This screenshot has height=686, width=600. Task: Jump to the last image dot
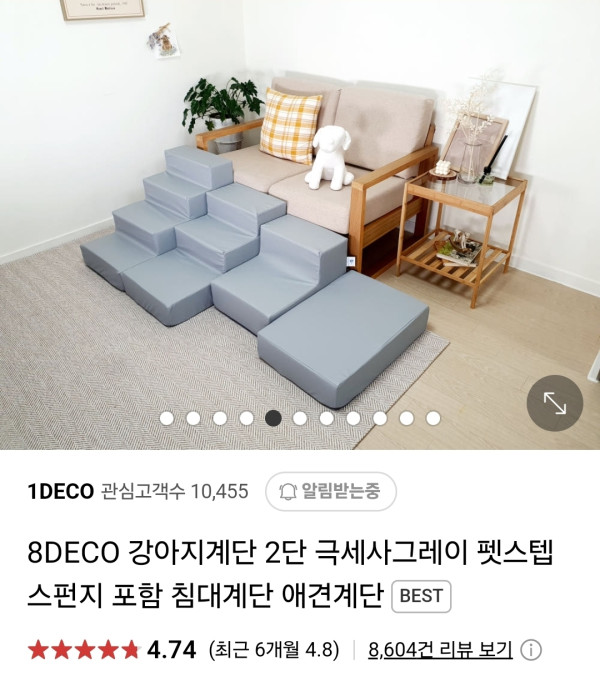pos(433,418)
